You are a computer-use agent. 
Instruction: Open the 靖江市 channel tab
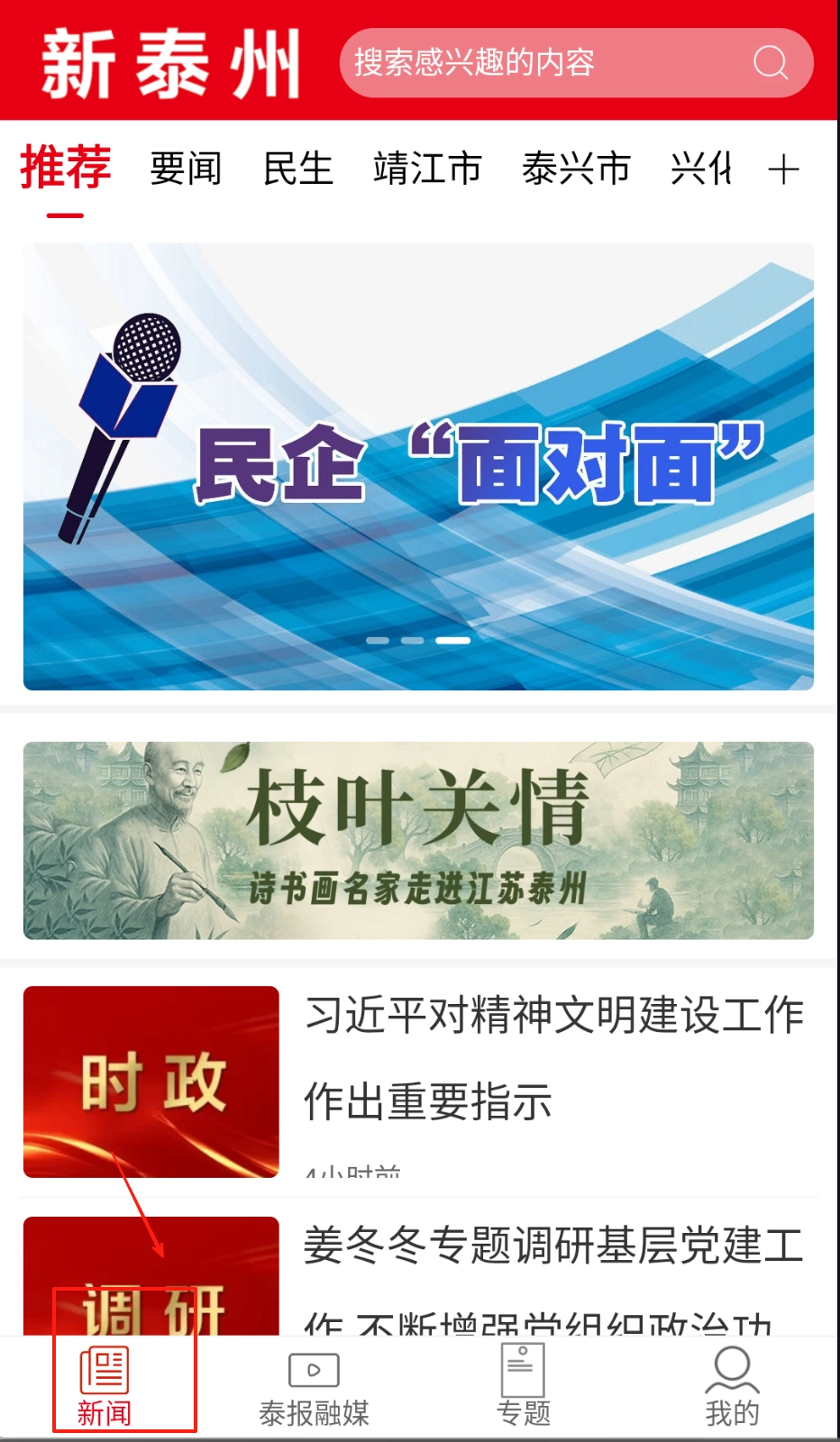pyautogui.click(x=427, y=169)
